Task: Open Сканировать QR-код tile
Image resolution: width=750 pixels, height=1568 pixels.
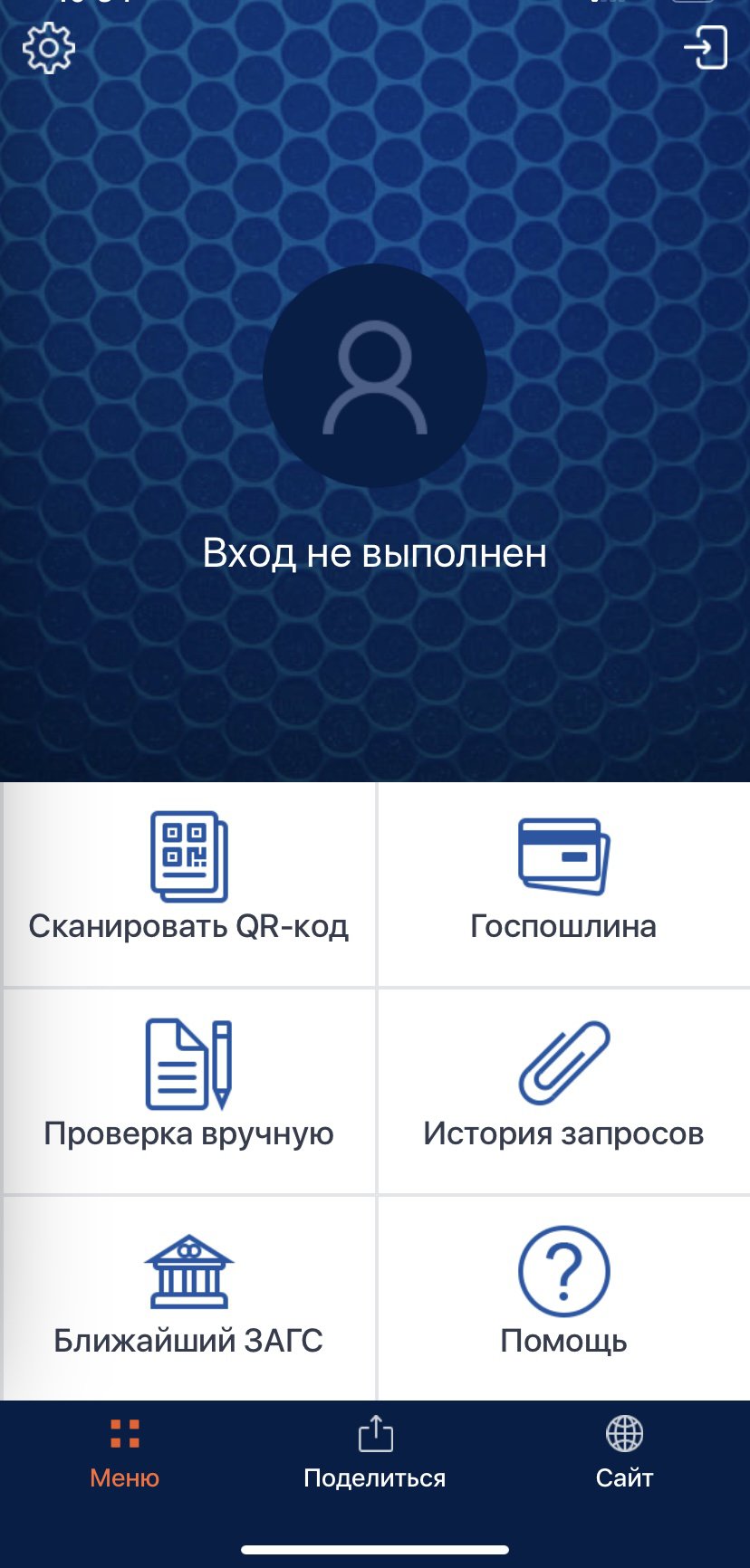Action: tap(188, 884)
